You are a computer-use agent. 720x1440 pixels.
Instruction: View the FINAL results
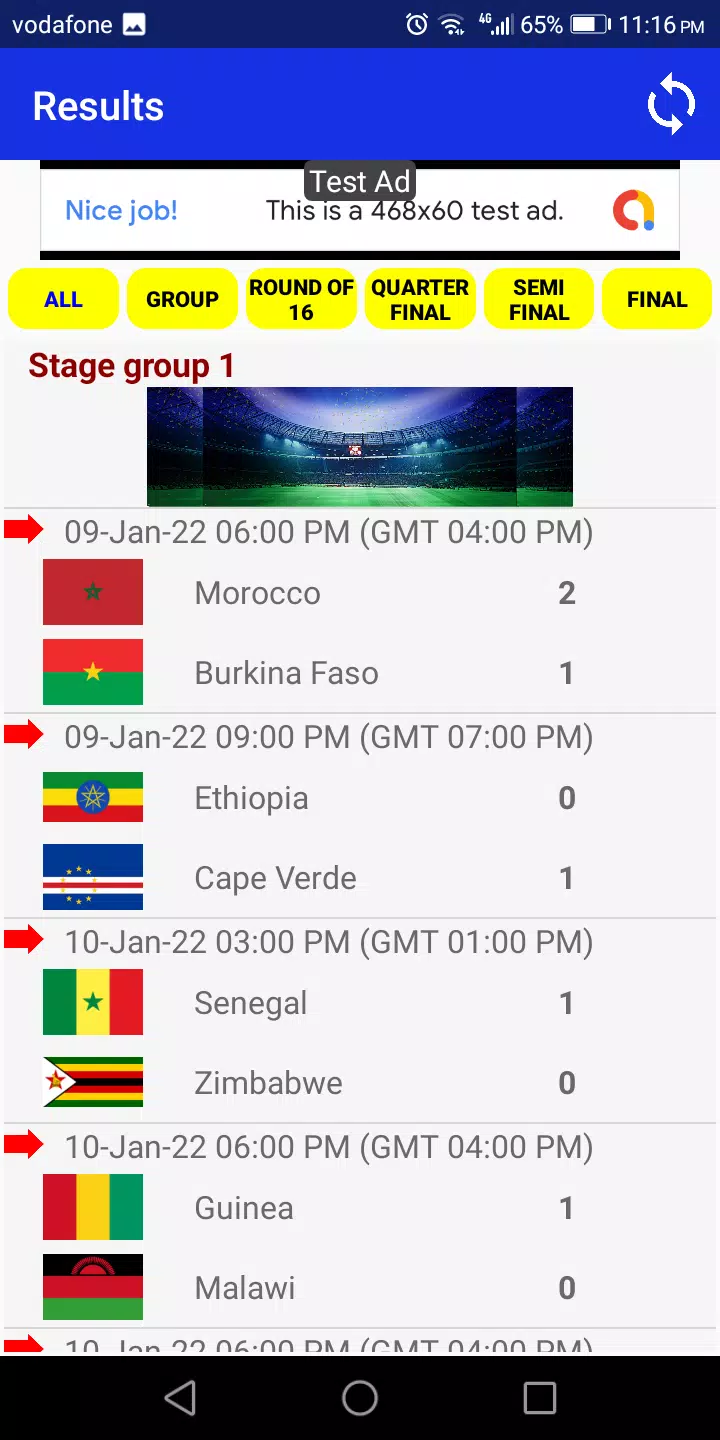coord(657,299)
